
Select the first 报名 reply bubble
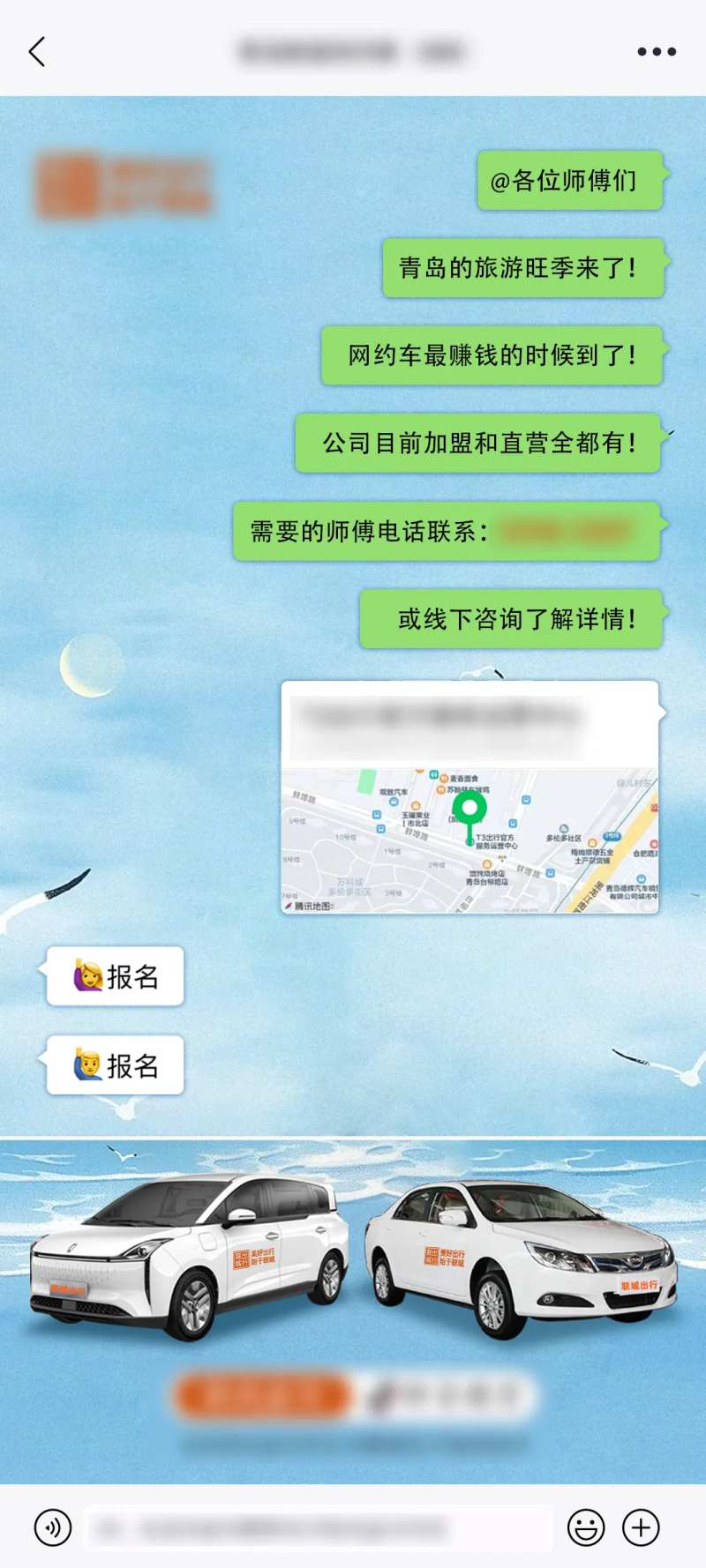pos(113,978)
